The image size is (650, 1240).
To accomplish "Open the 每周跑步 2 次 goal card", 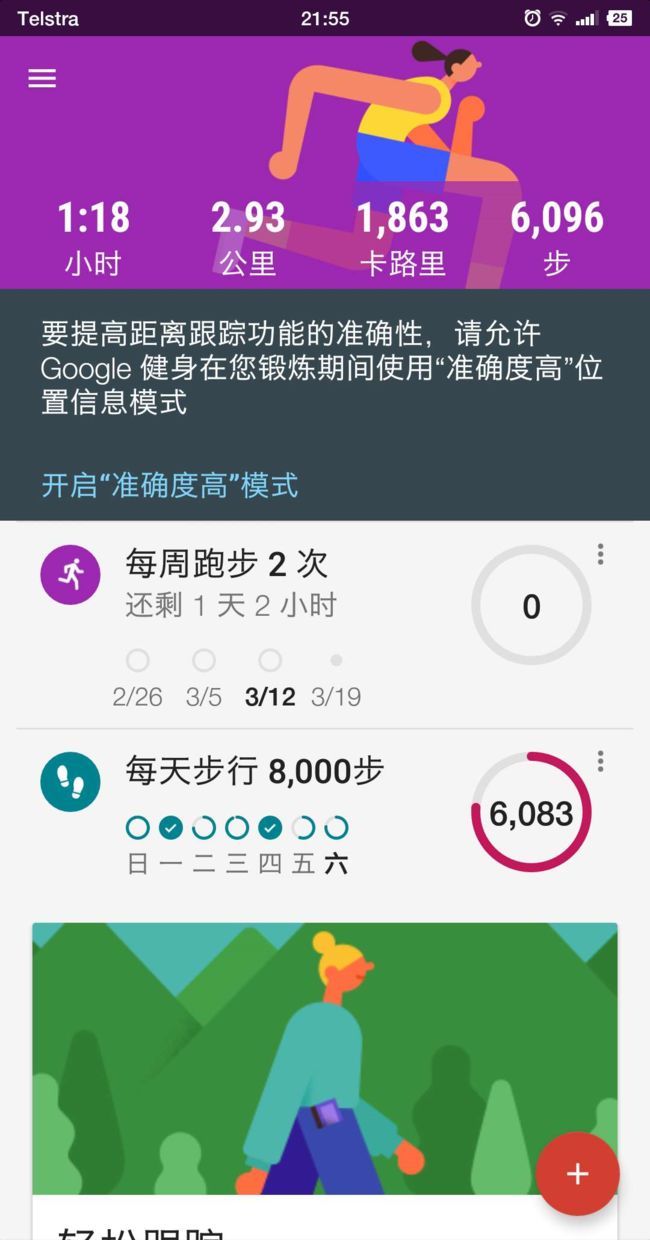I will coord(325,625).
